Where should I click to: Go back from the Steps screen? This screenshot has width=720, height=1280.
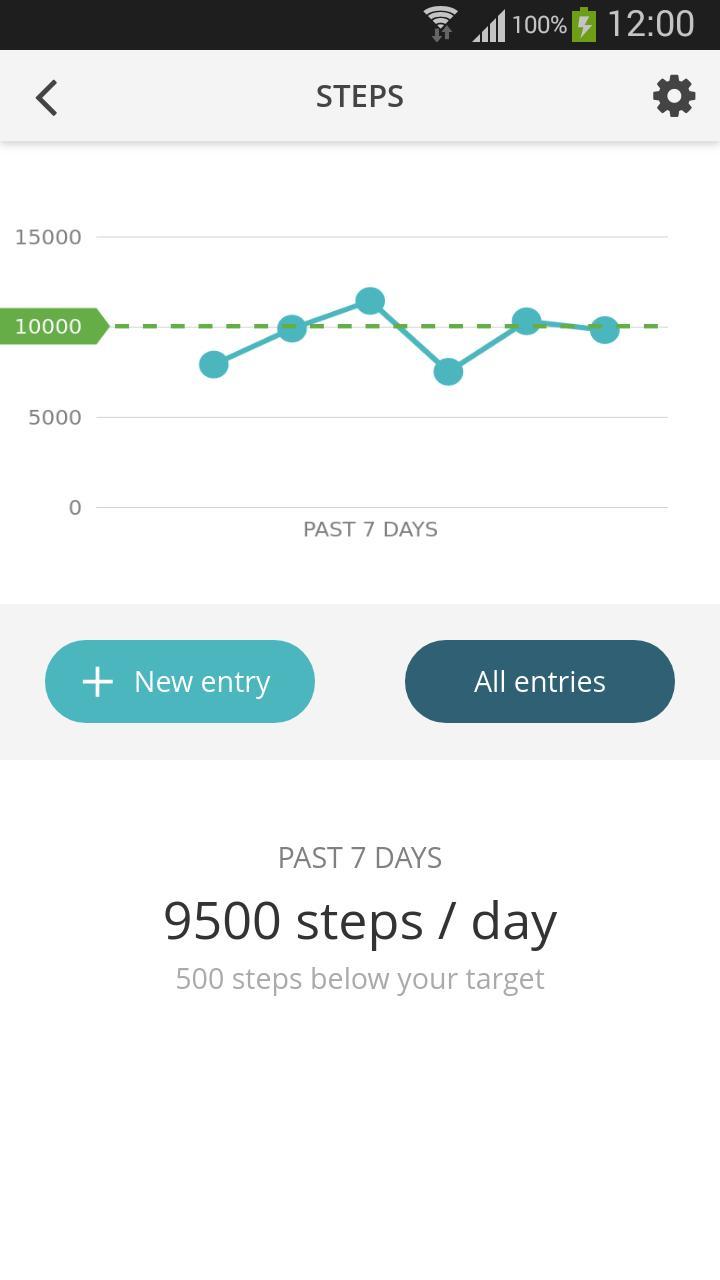(47, 97)
